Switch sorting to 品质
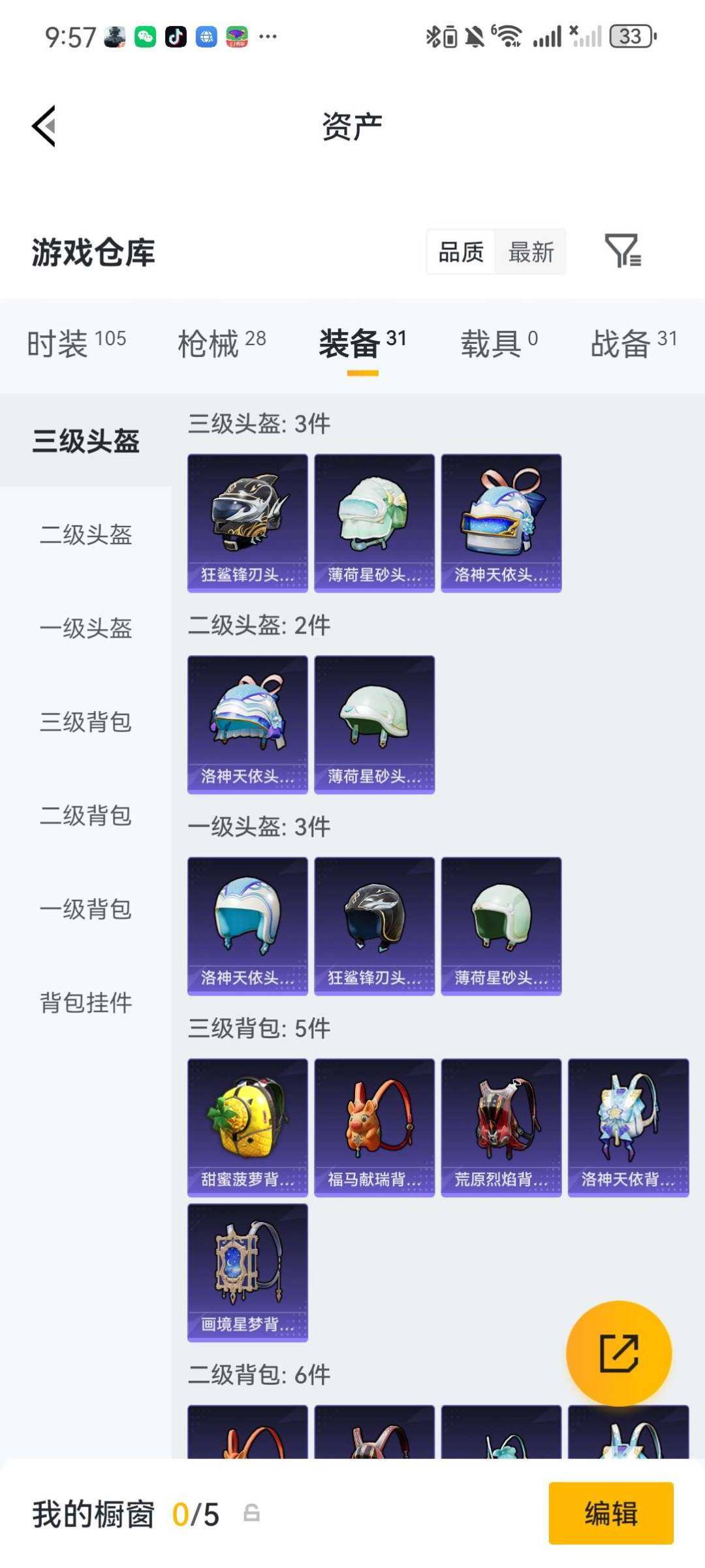The image size is (705, 1568). point(461,252)
